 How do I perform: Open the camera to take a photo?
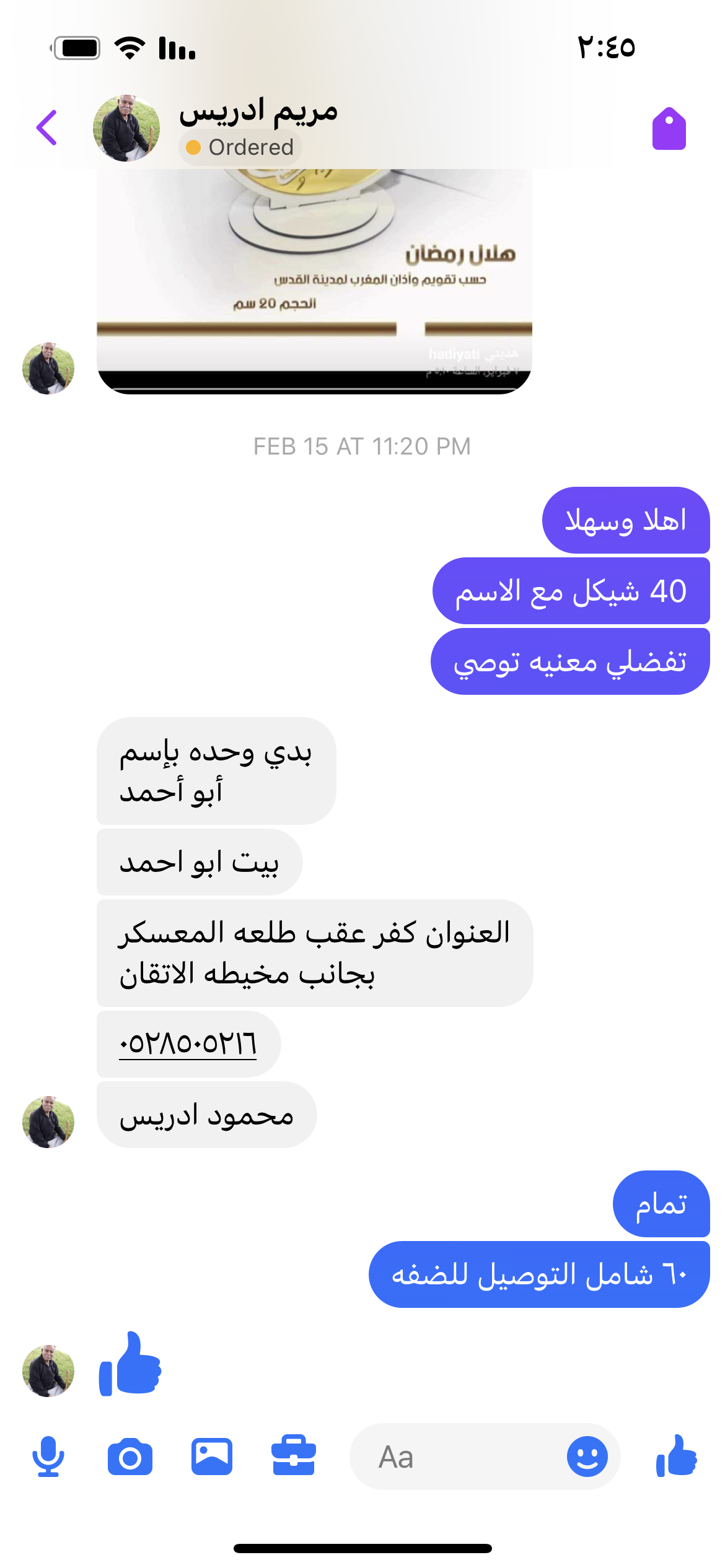[x=130, y=1457]
